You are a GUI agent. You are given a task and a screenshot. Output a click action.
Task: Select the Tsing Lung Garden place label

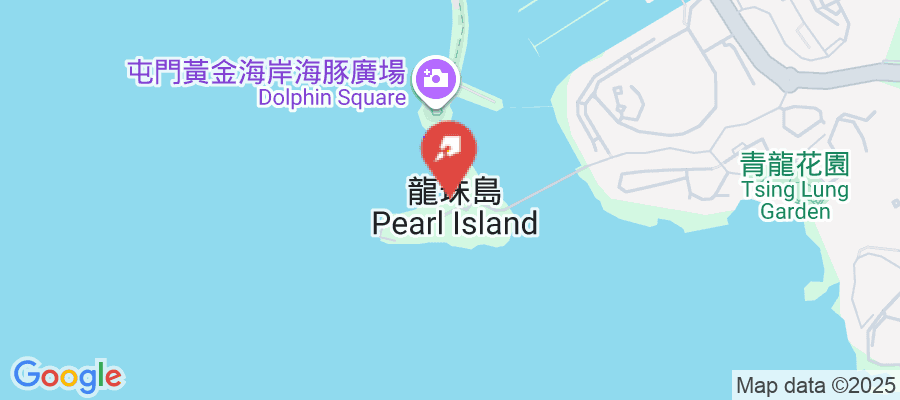795,186
